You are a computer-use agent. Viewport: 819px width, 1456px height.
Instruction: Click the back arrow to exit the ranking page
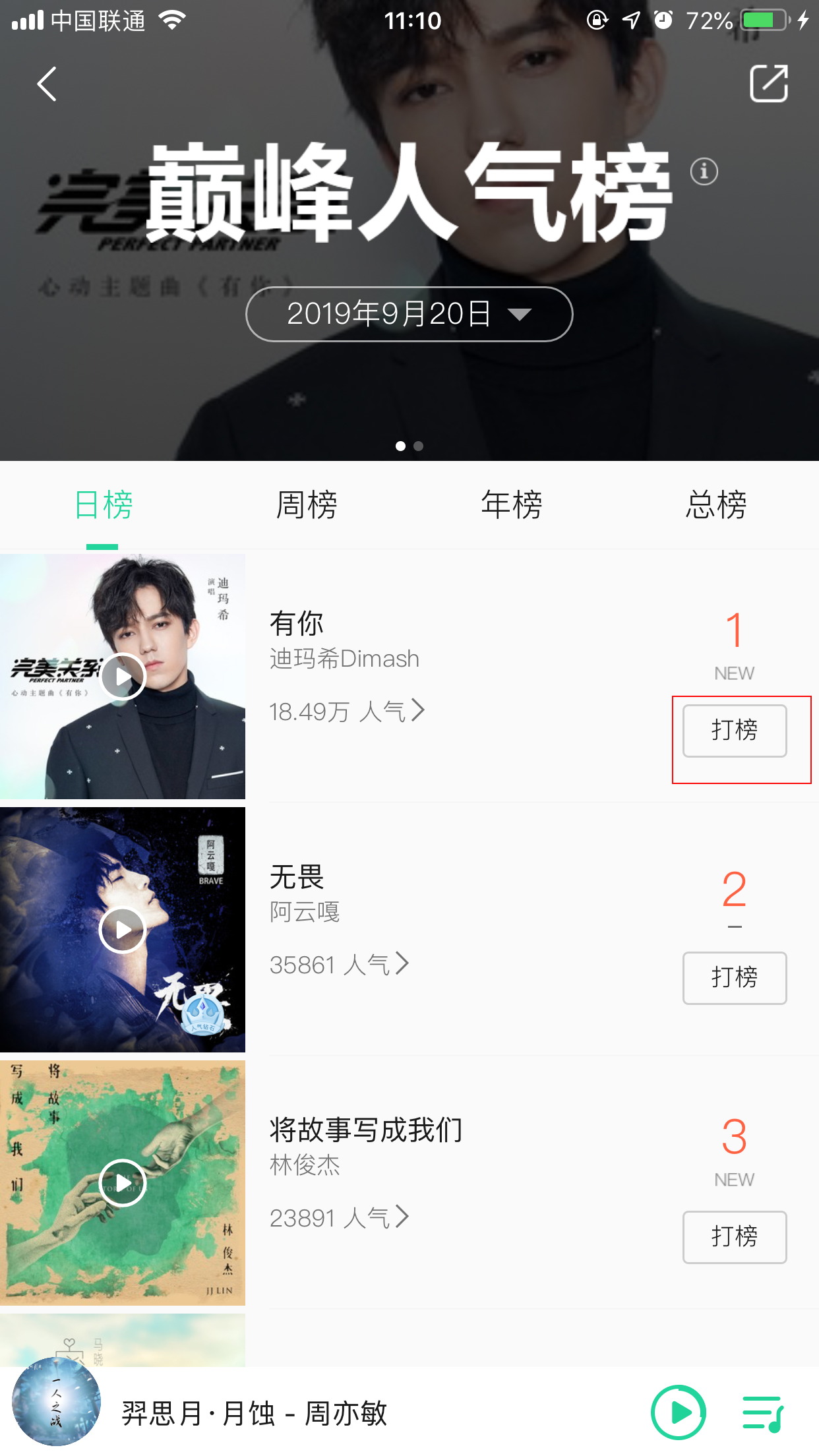(x=45, y=84)
